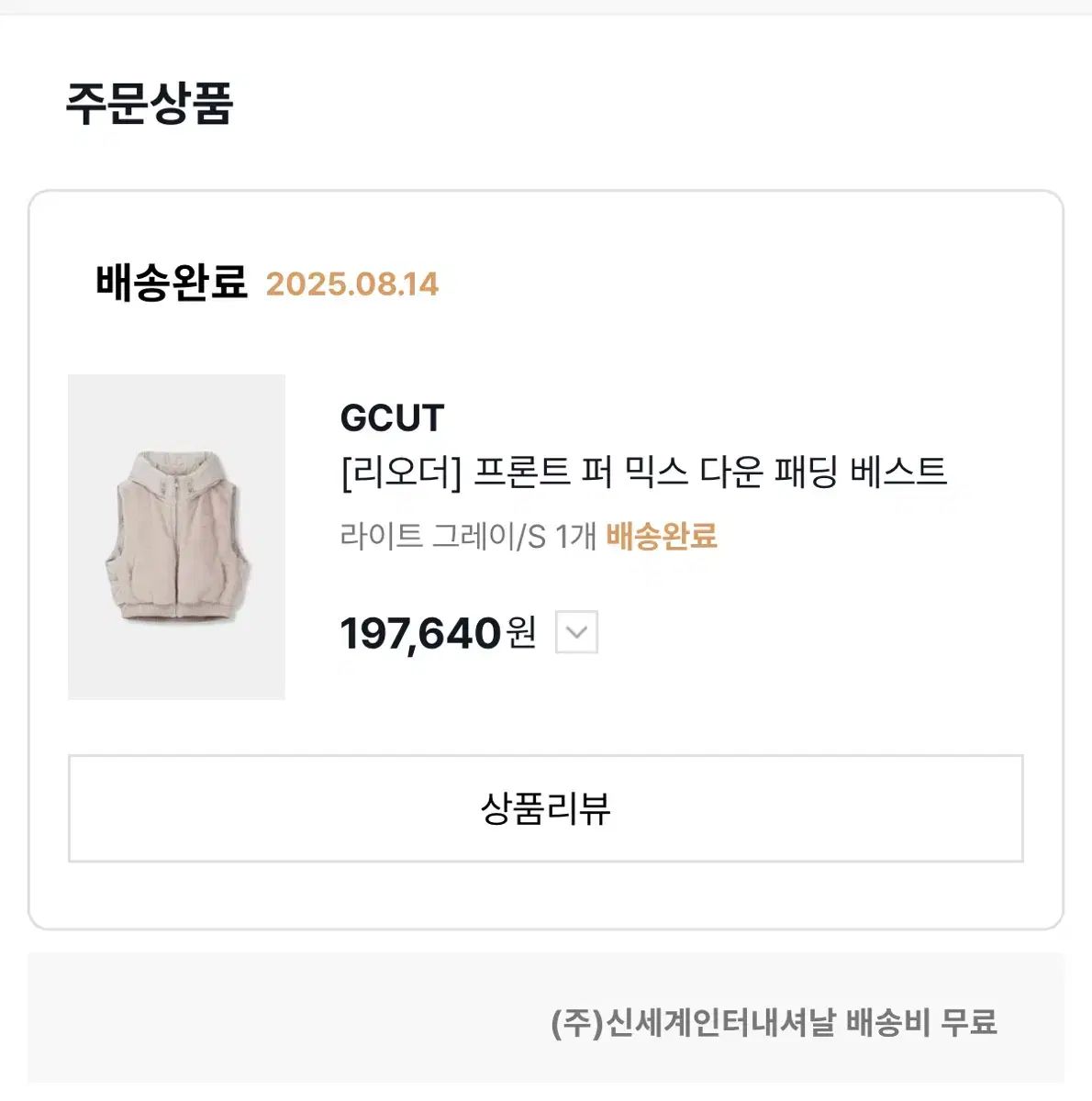View delivery tracking via 배송완료 label
Screen dimensions: 1092x1101
click(663, 537)
